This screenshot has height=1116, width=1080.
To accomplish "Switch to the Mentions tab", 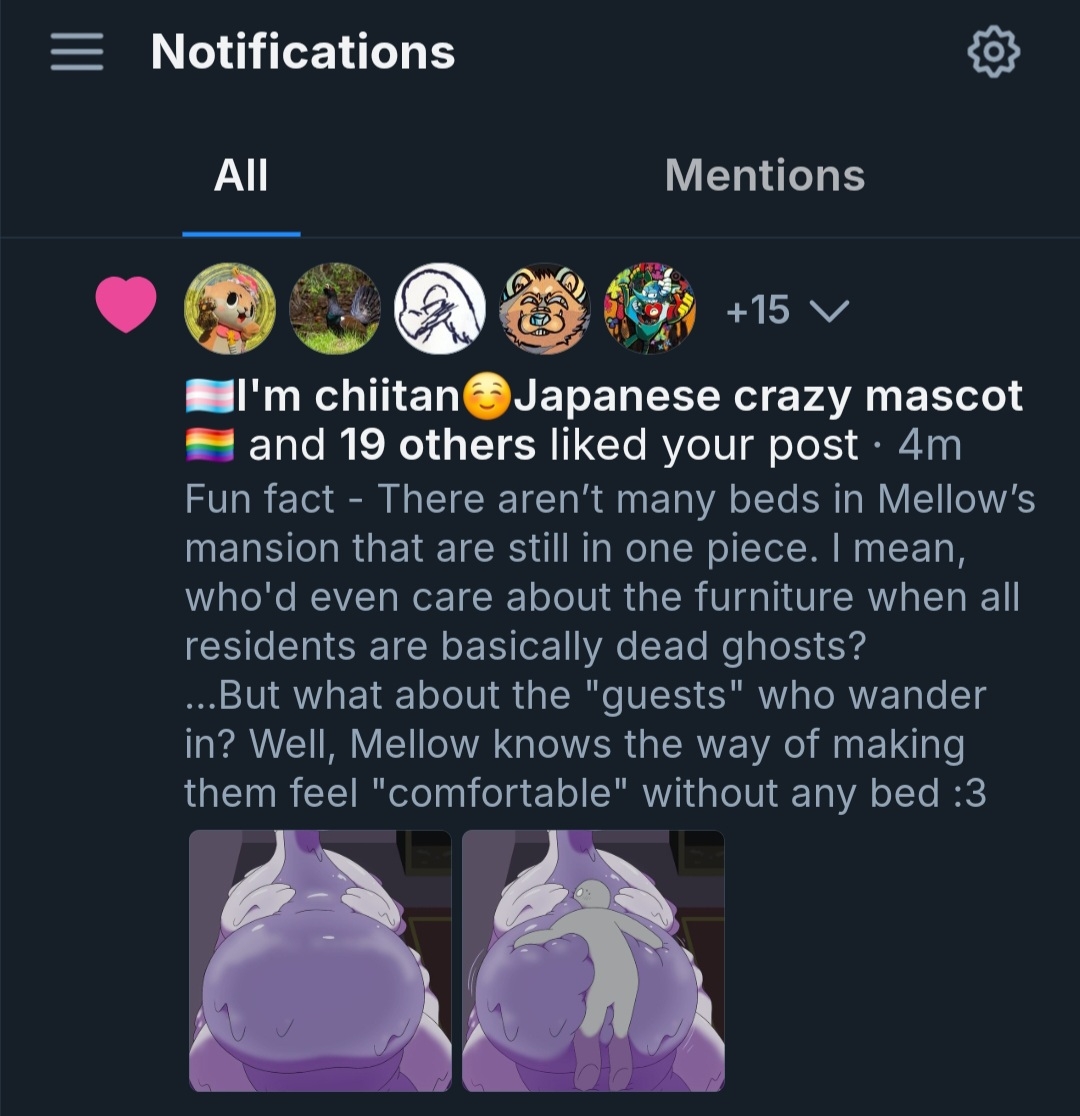I will (x=764, y=176).
